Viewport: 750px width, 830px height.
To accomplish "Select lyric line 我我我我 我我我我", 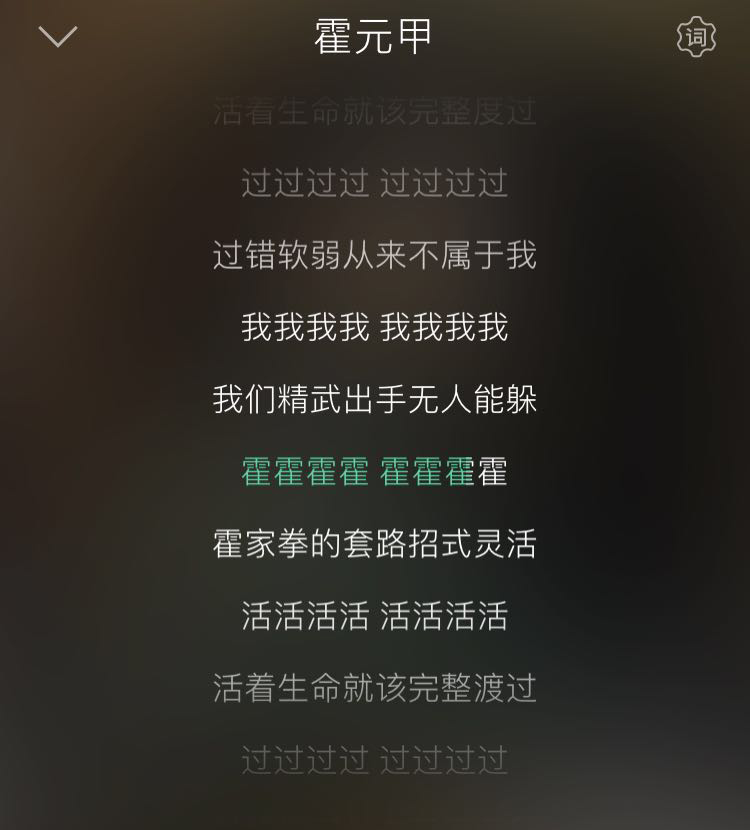I will [x=375, y=327].
